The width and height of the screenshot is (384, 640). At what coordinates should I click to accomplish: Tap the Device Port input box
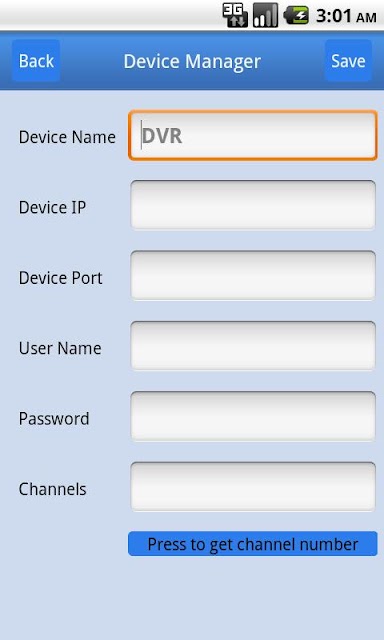pyautogui.click(x=253, y=276)
